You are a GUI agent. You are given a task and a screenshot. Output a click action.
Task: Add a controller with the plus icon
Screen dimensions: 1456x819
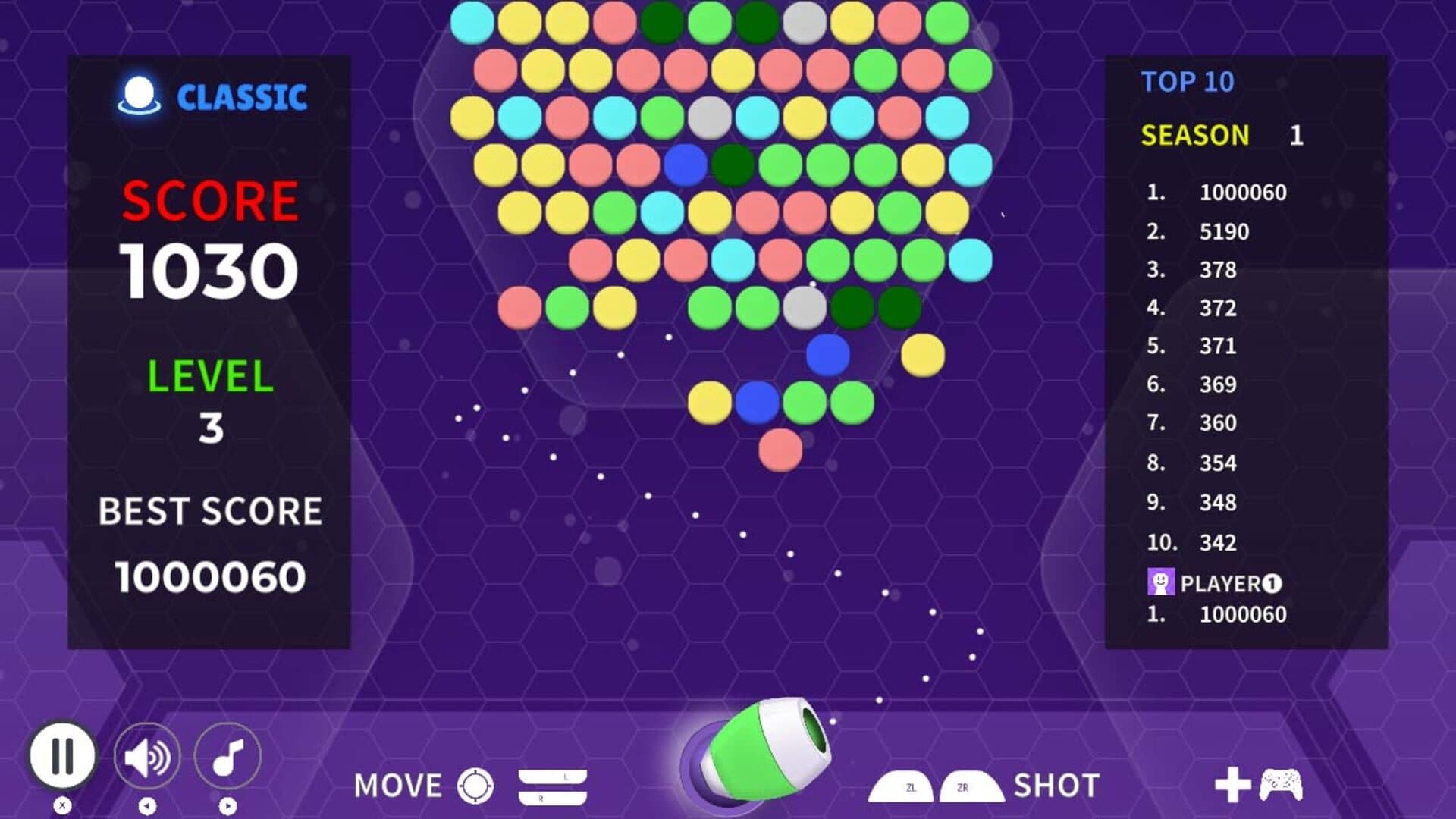(x=1232, y=785)
